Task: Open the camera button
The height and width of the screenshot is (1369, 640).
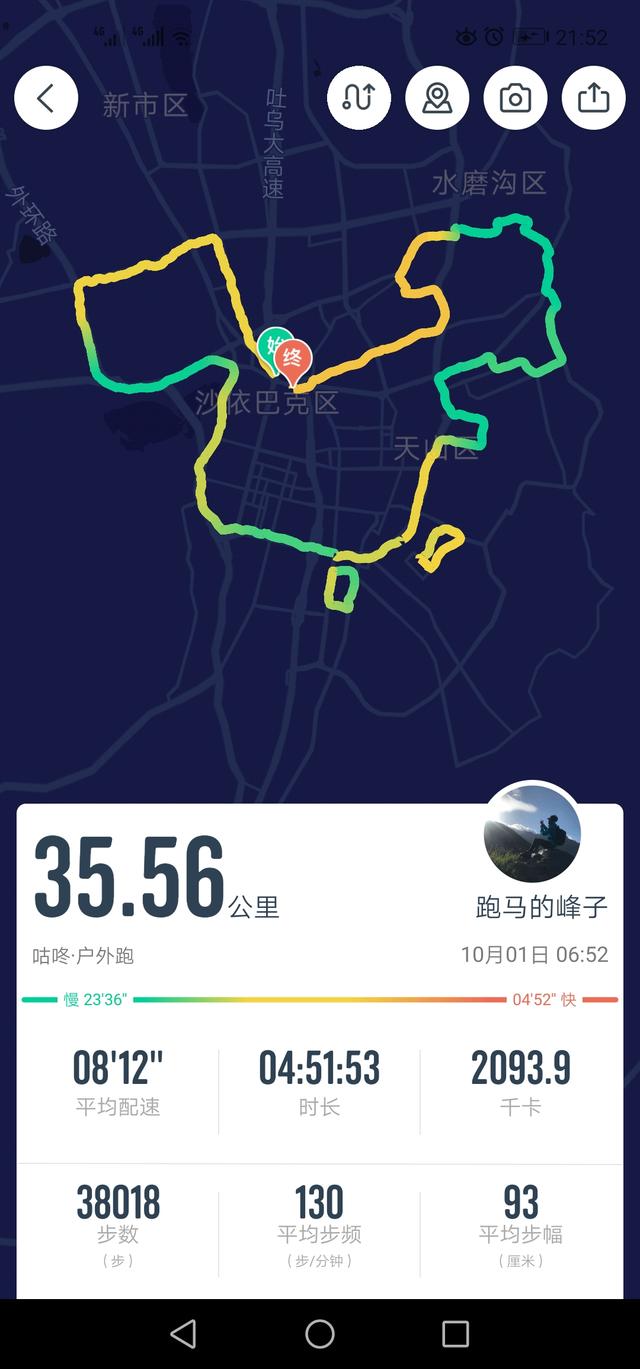Action: click(515, 98)
